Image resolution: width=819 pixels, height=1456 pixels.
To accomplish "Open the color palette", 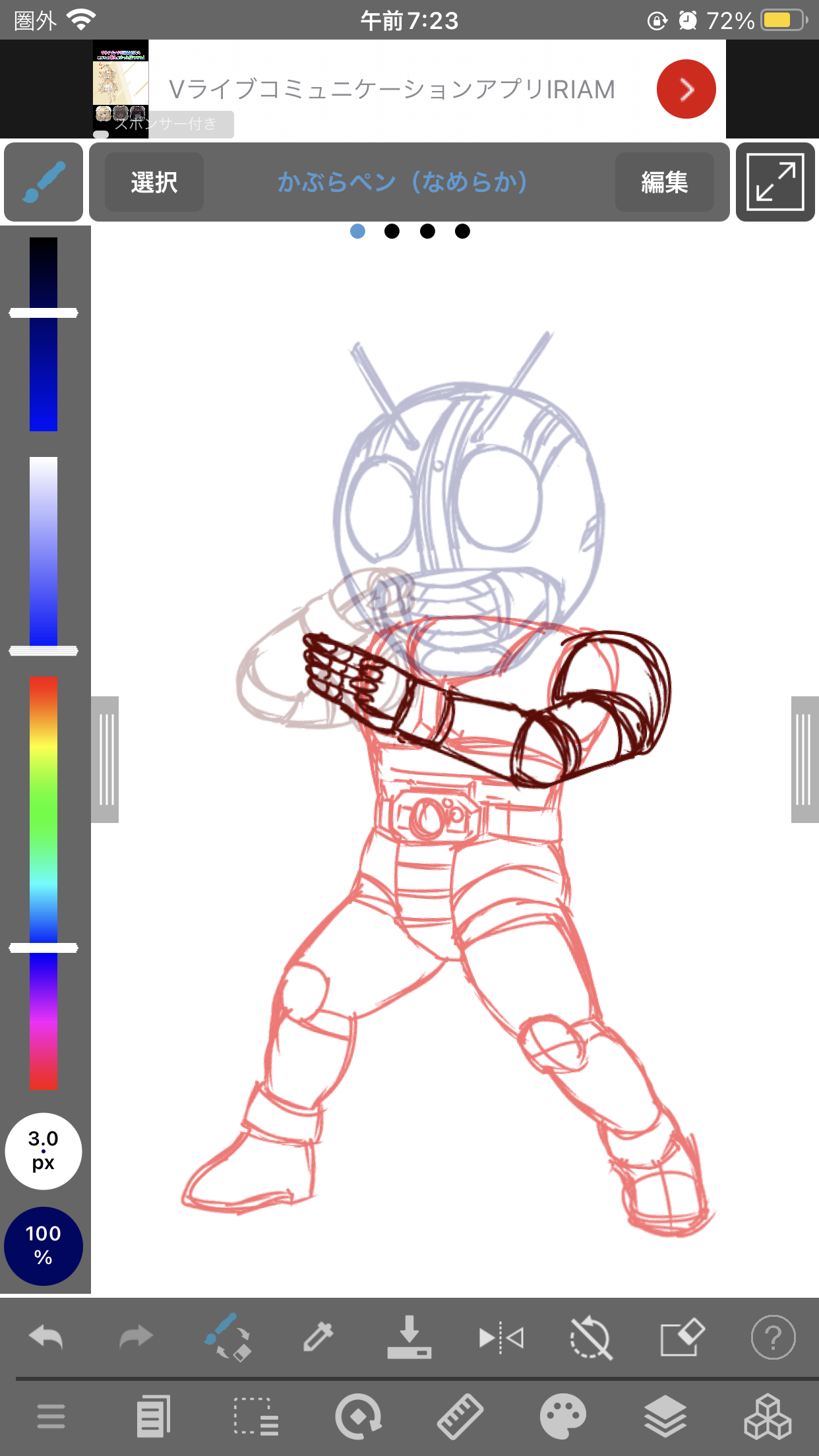I will point(562,1416).
